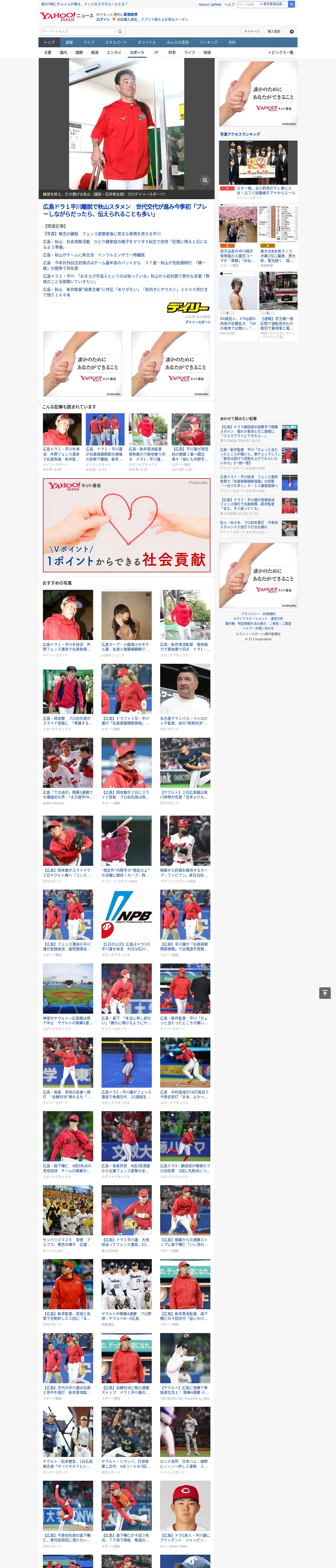Image resolution: width=336 pixels, height=1568 pixels.
Task: Select the エンタメ category
Action: (x=114, y=52)
